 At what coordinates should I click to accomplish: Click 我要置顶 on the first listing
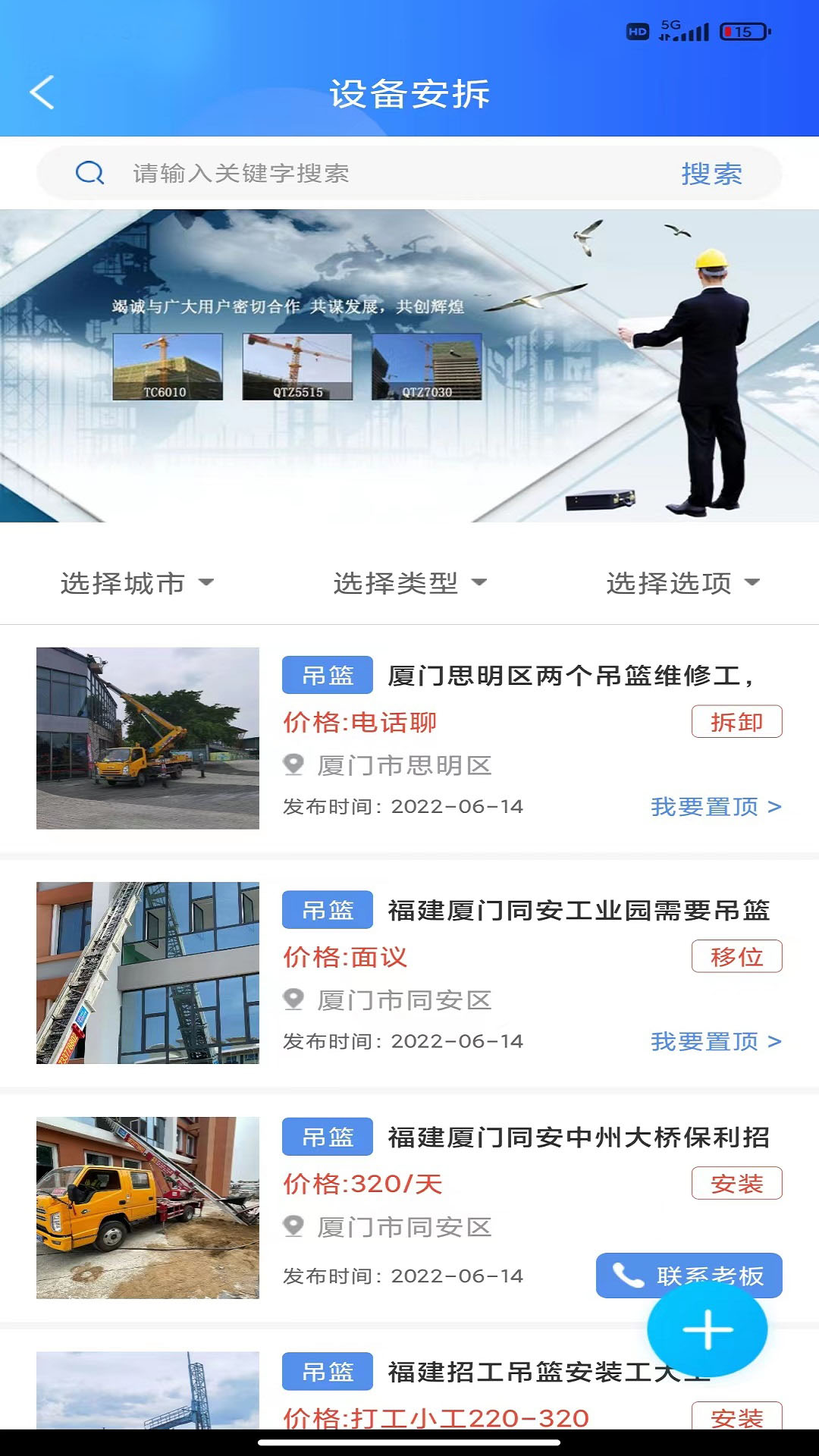[x=705, y=808]
